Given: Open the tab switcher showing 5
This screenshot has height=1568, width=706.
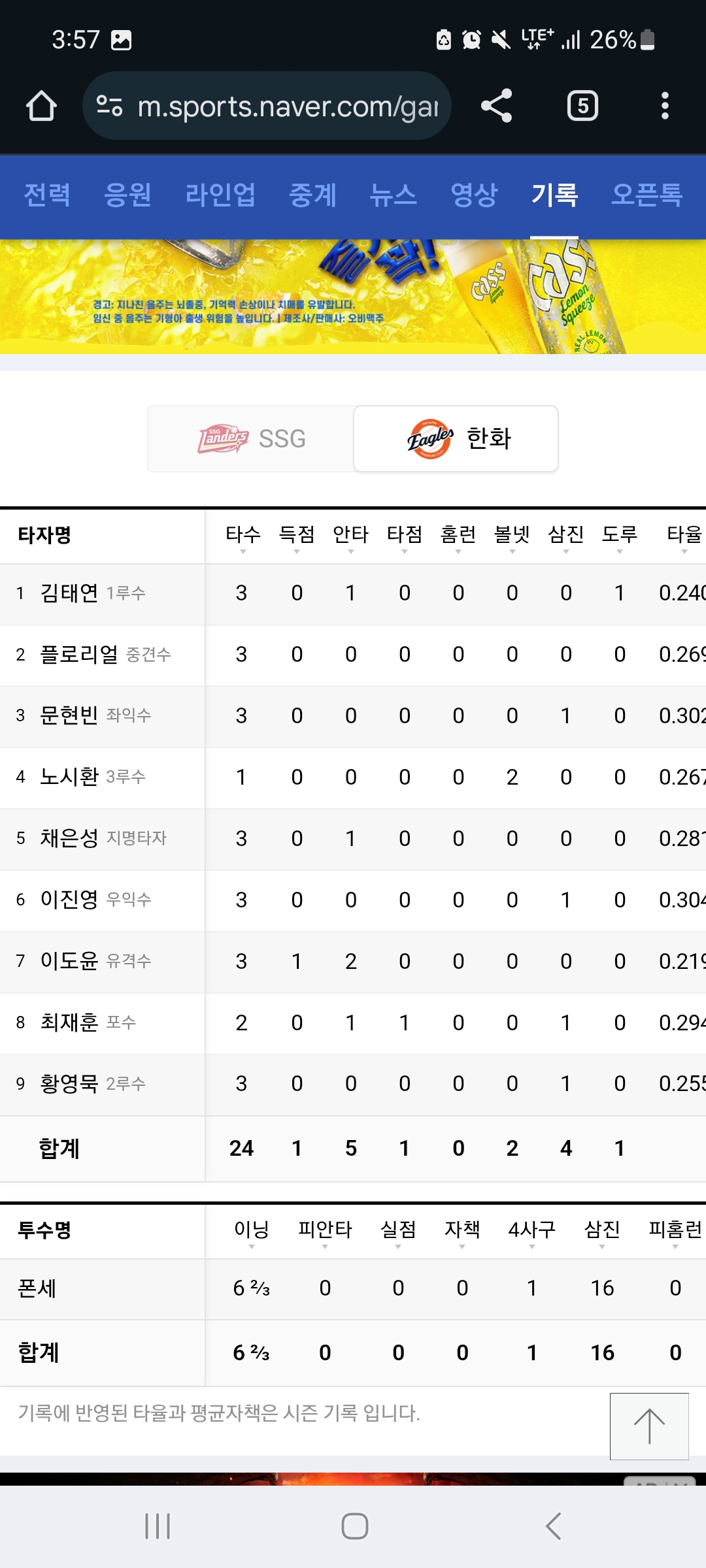Looking at the screenshot, I should [582, 106].
